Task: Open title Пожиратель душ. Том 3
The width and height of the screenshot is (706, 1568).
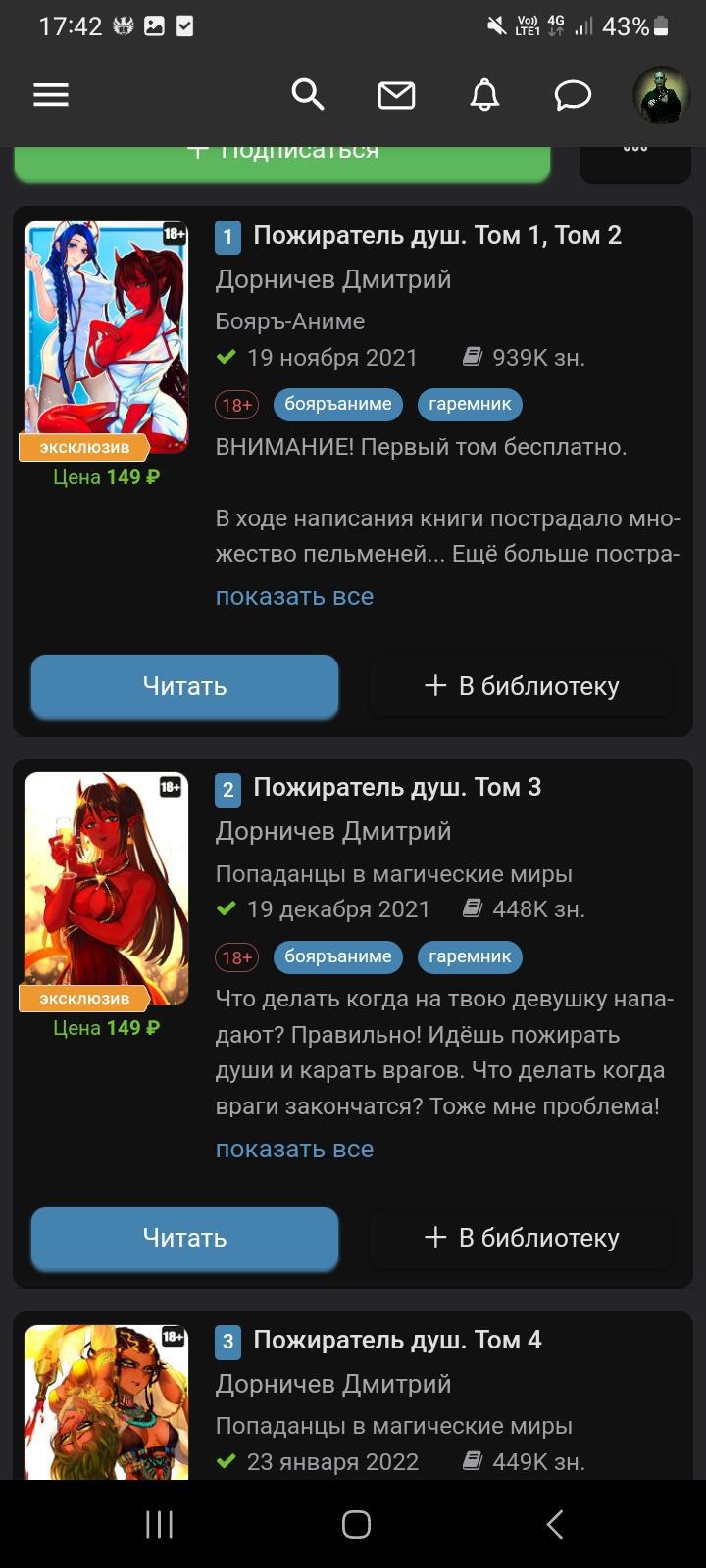Action: tap(396, 787)
